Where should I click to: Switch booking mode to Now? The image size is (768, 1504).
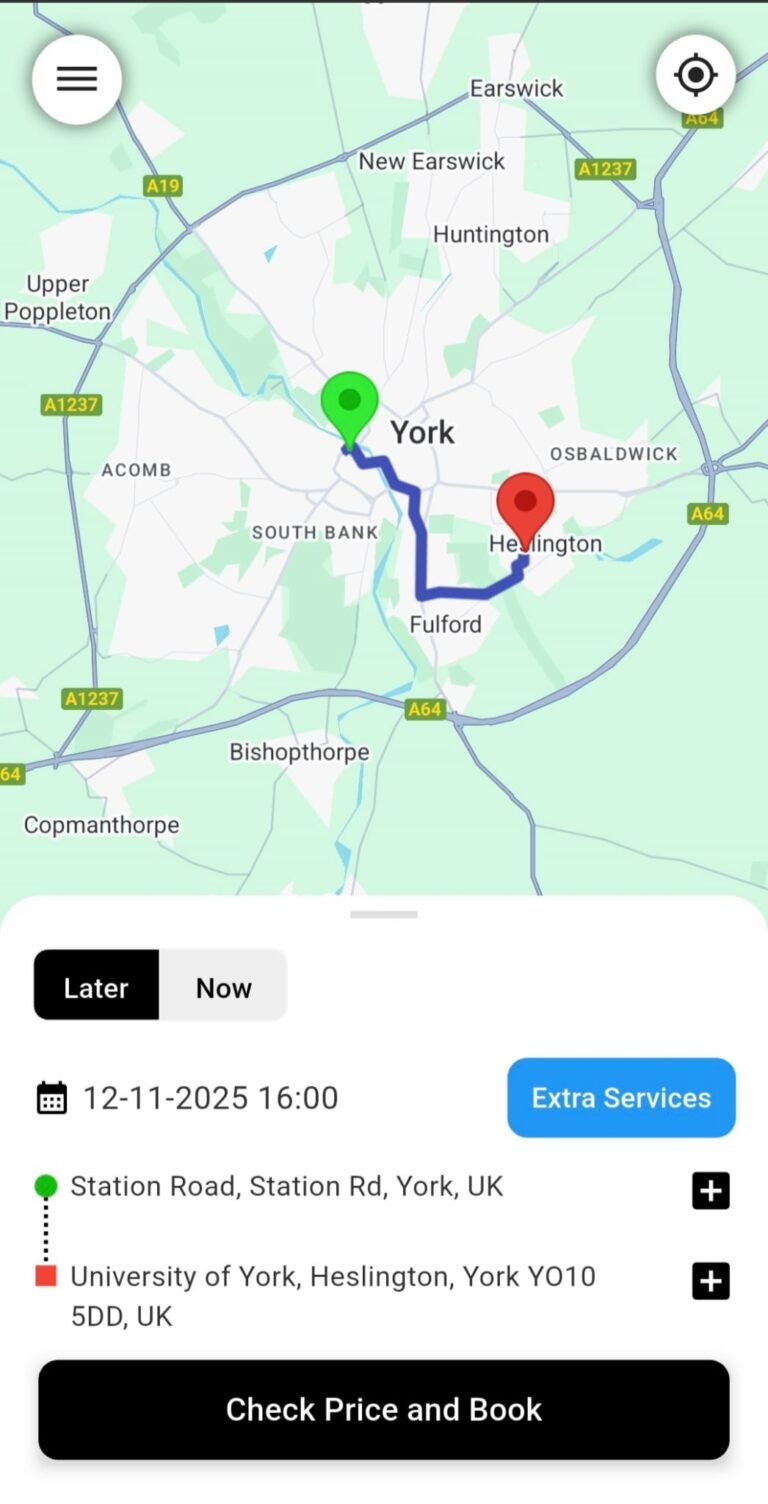(223, 986)
